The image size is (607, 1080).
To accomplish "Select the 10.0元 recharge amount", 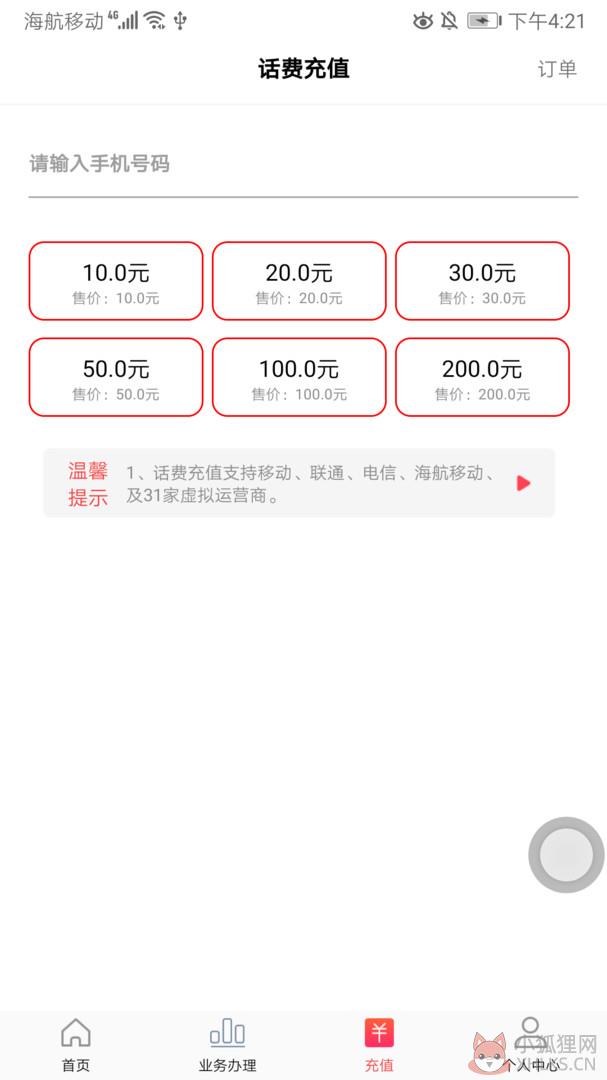I will [116, 281].
